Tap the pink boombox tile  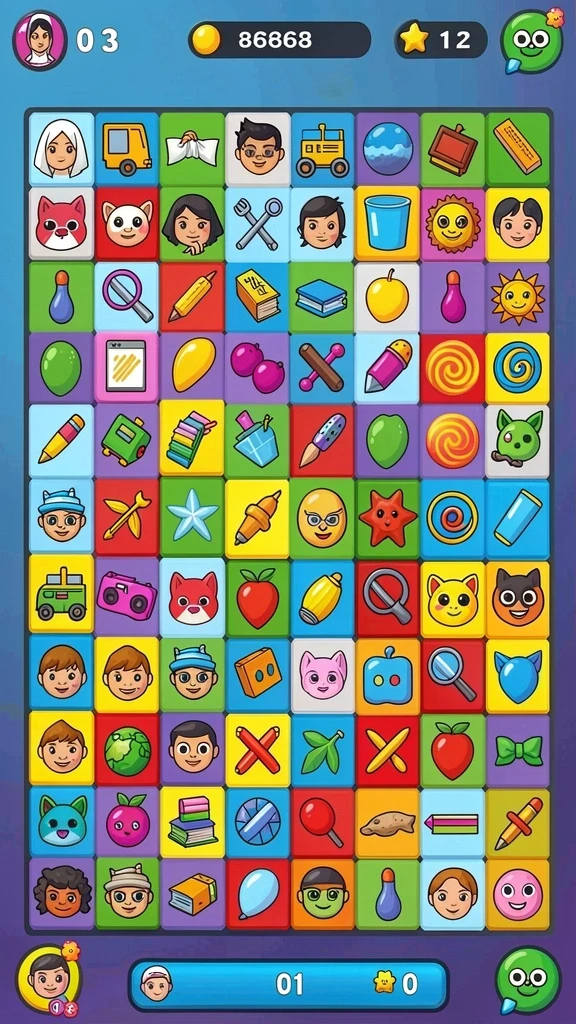tap(127, 595)
